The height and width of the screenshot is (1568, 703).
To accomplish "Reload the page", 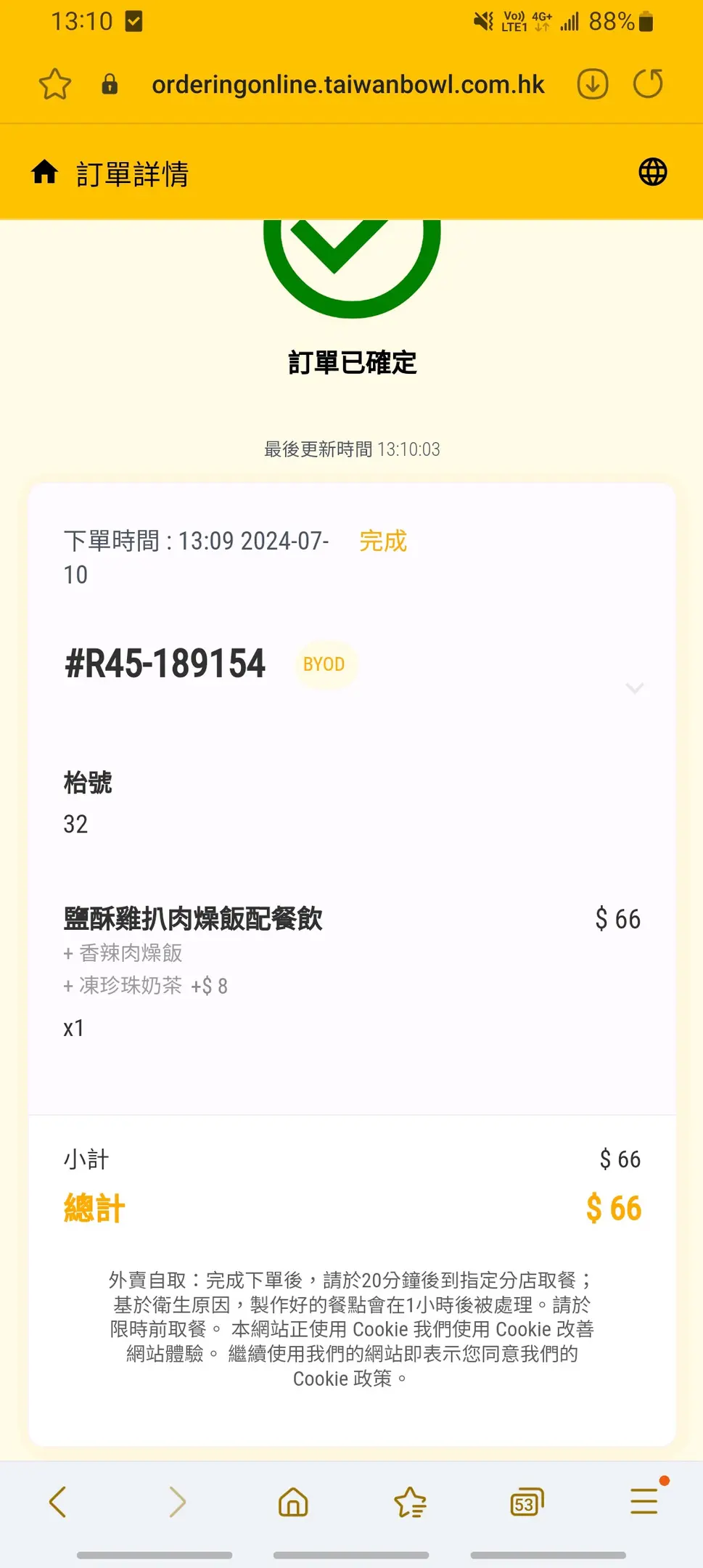I will coord(648,84).
